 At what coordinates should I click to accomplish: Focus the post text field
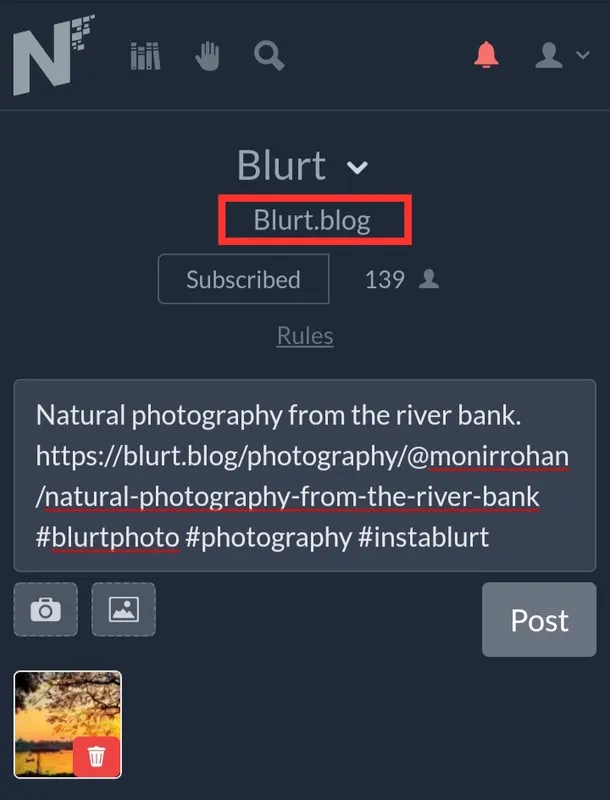(304, 476)
